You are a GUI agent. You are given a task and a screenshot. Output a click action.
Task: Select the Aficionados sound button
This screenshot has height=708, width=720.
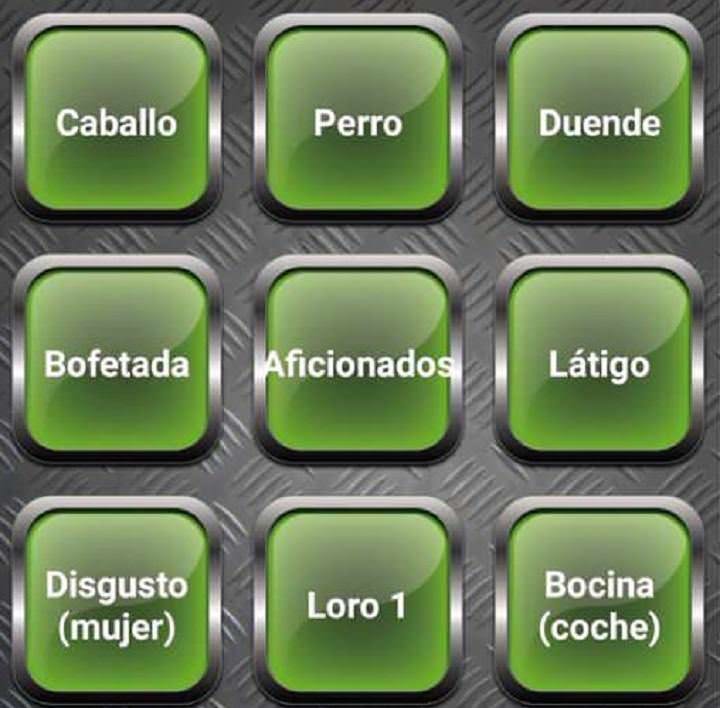(x=358, y=362)
